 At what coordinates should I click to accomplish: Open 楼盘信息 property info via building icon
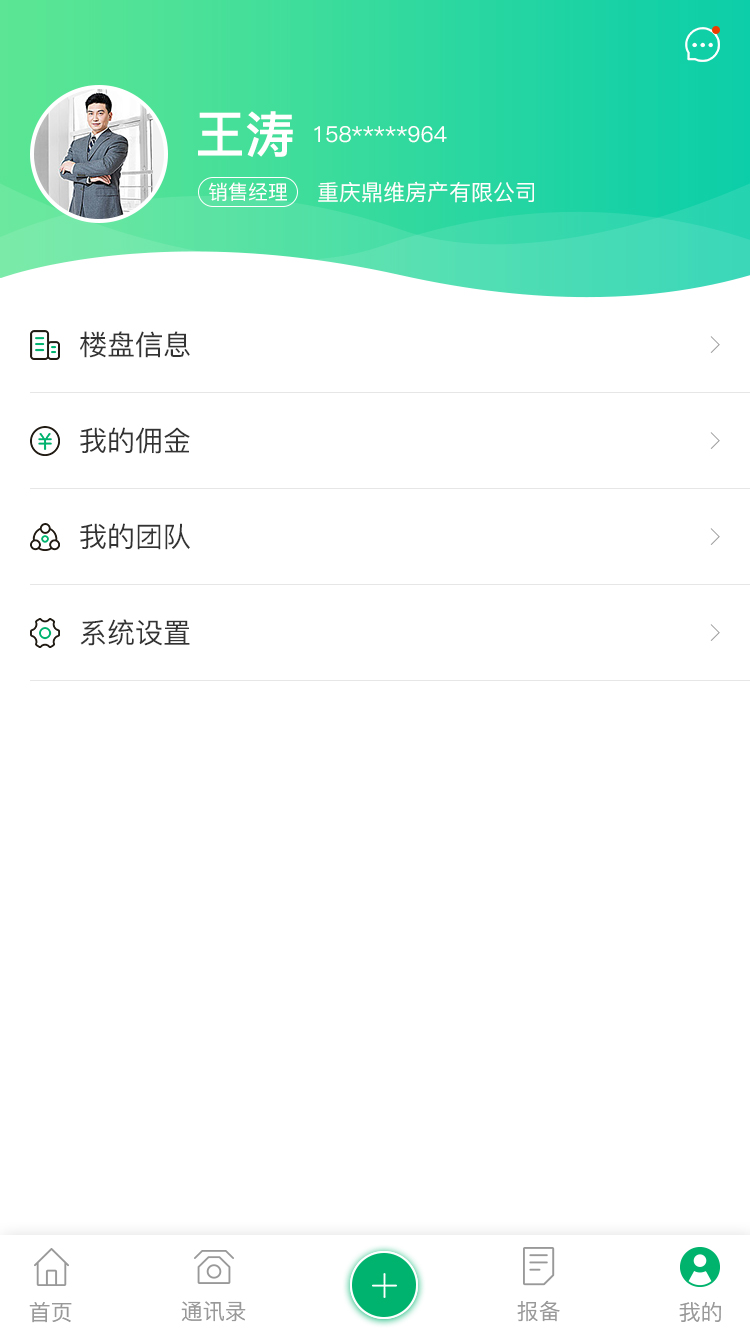pyautogui.click(x=44, y=345)
